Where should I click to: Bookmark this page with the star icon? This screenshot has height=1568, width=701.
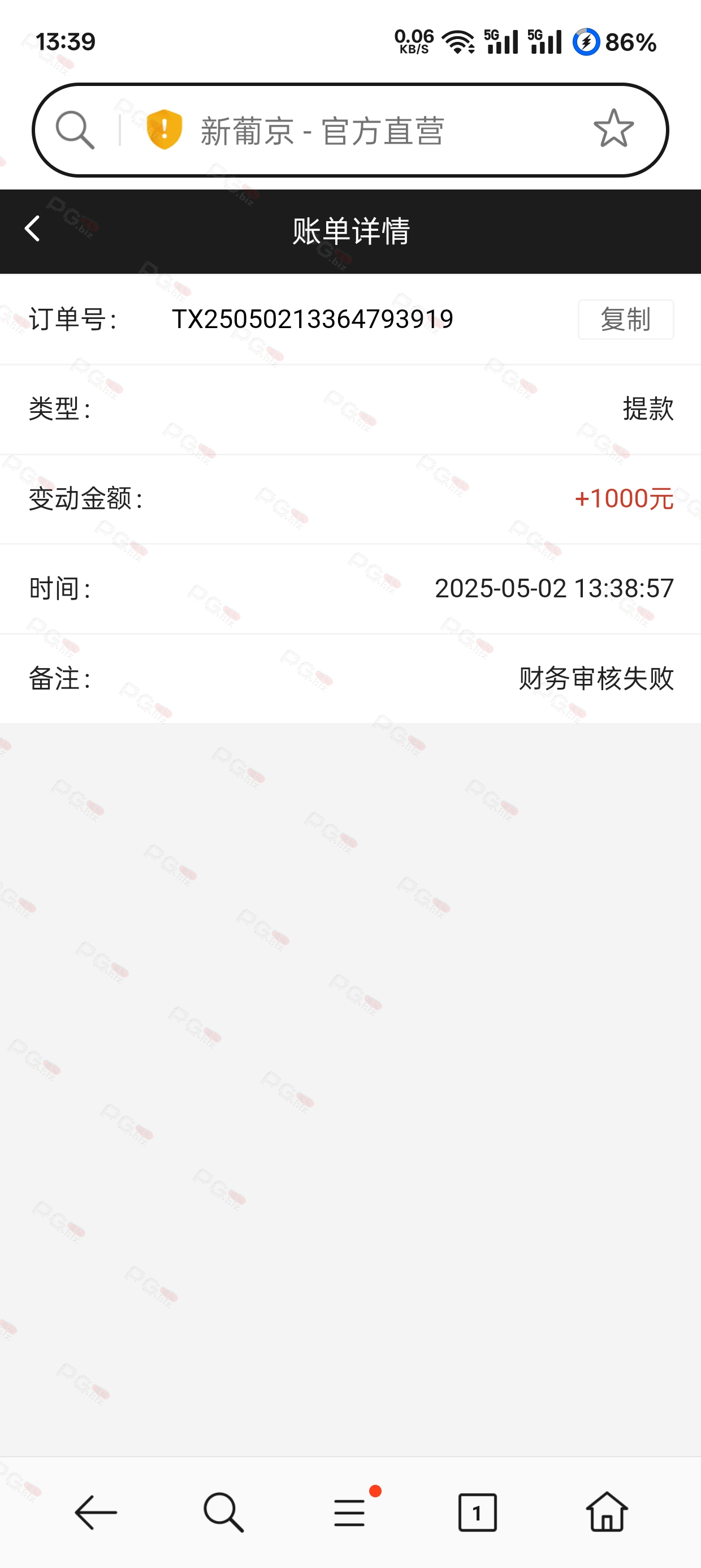[613, 129]
